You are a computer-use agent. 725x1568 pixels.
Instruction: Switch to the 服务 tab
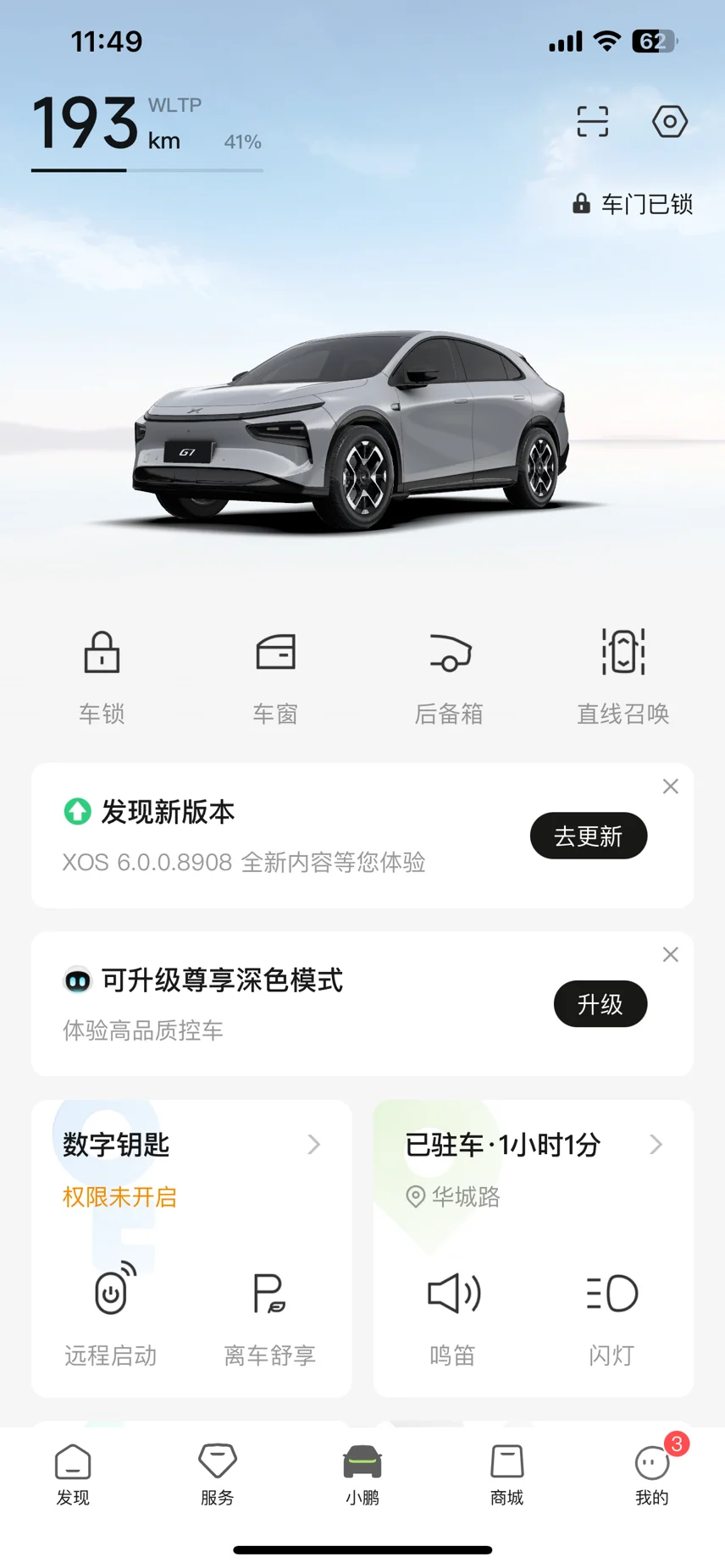pos(218,1475)
